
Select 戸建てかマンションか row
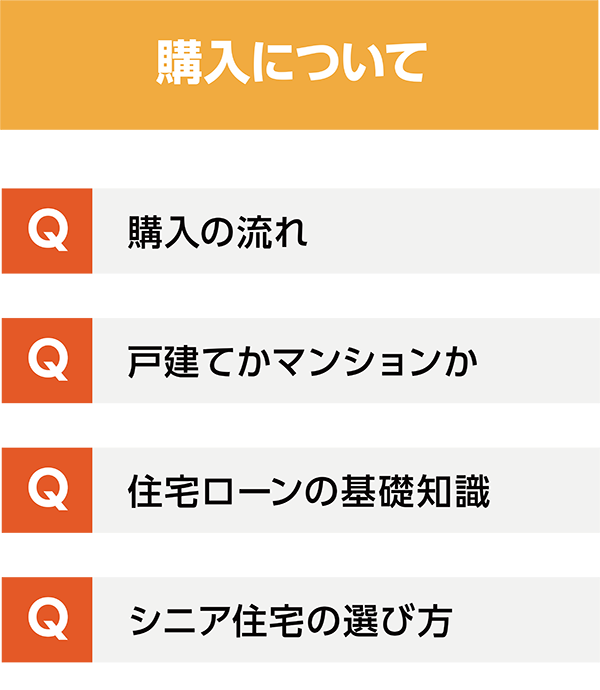click(x=300, y=360)
